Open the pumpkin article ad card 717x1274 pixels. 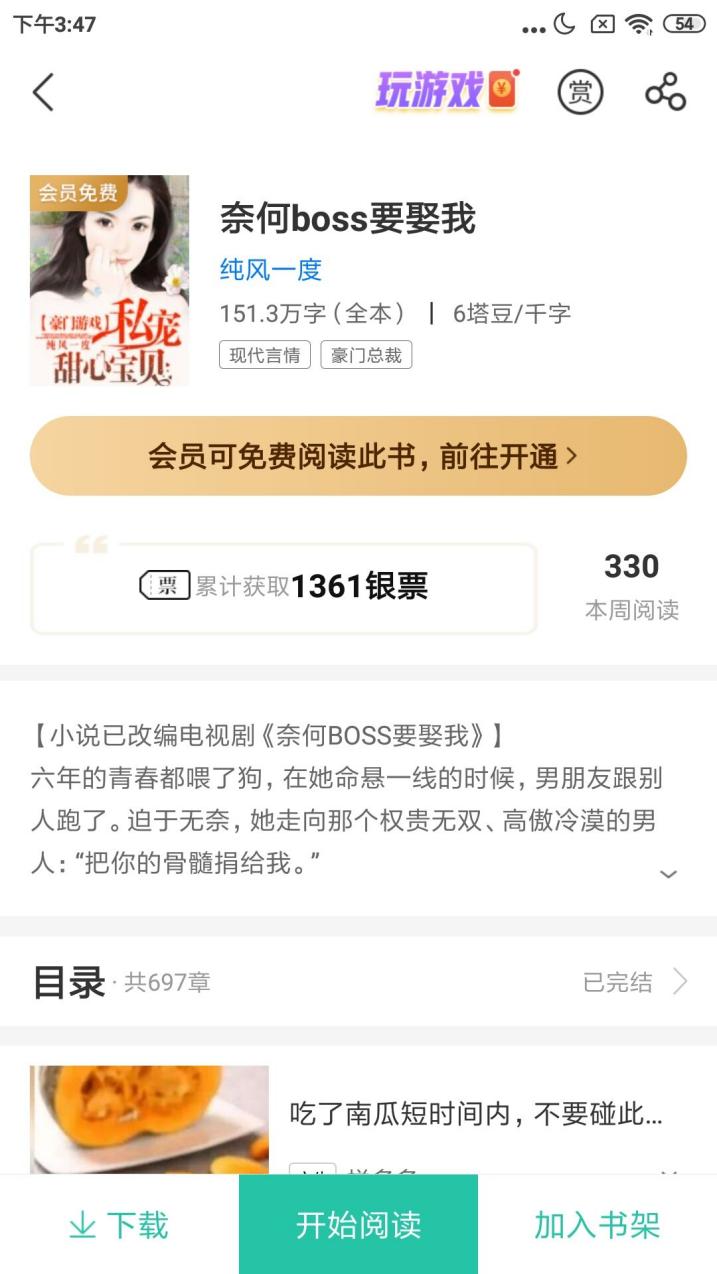[x=358, y=1114]
